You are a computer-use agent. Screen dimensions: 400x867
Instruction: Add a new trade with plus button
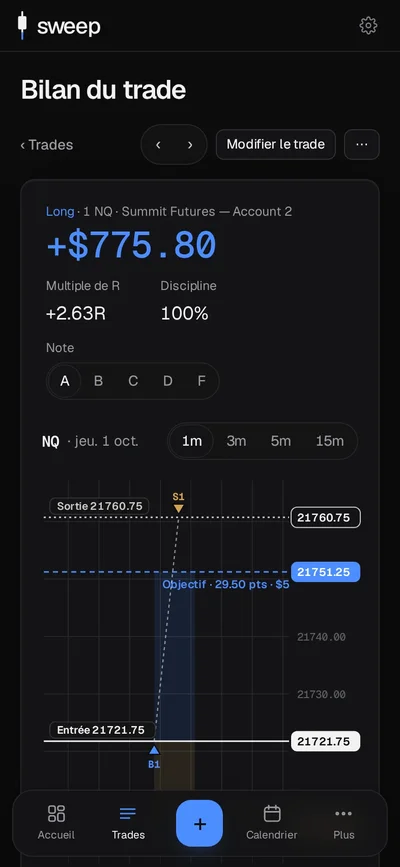200,823
